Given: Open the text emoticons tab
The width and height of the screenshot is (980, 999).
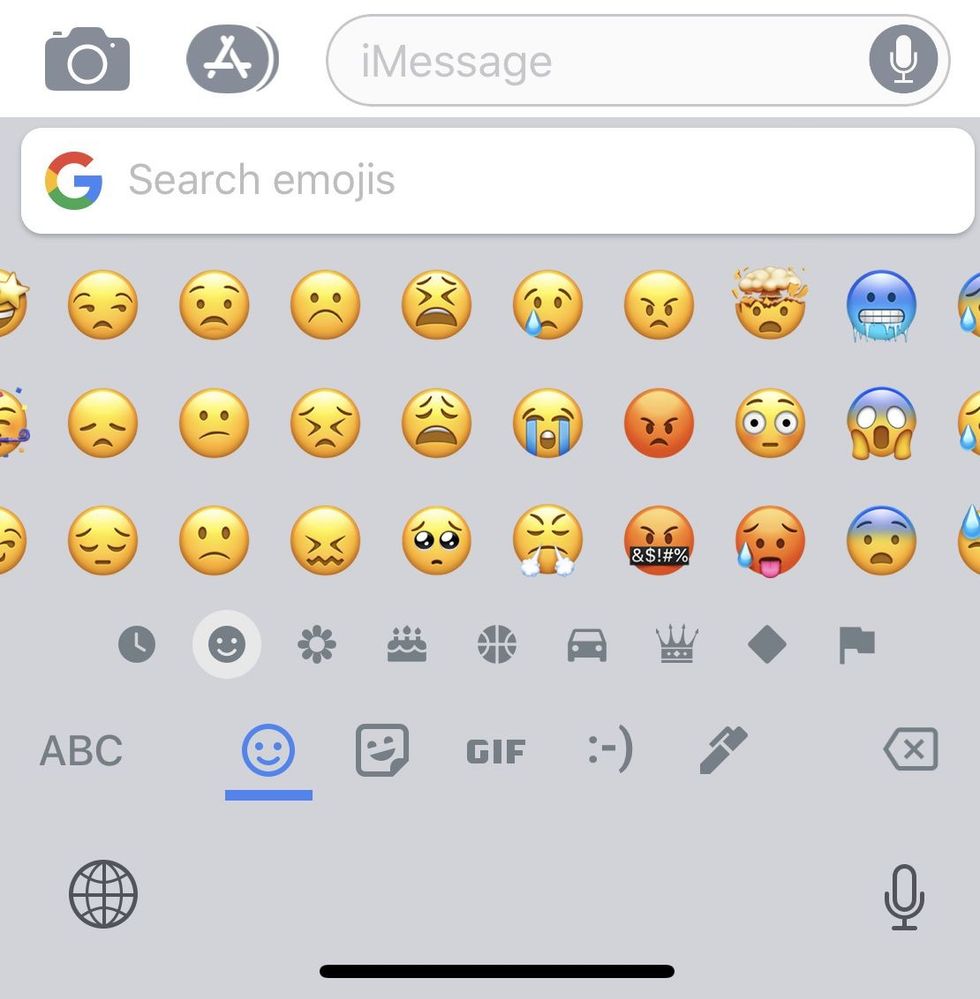Looking at the screenshot, I should [610, 751].
